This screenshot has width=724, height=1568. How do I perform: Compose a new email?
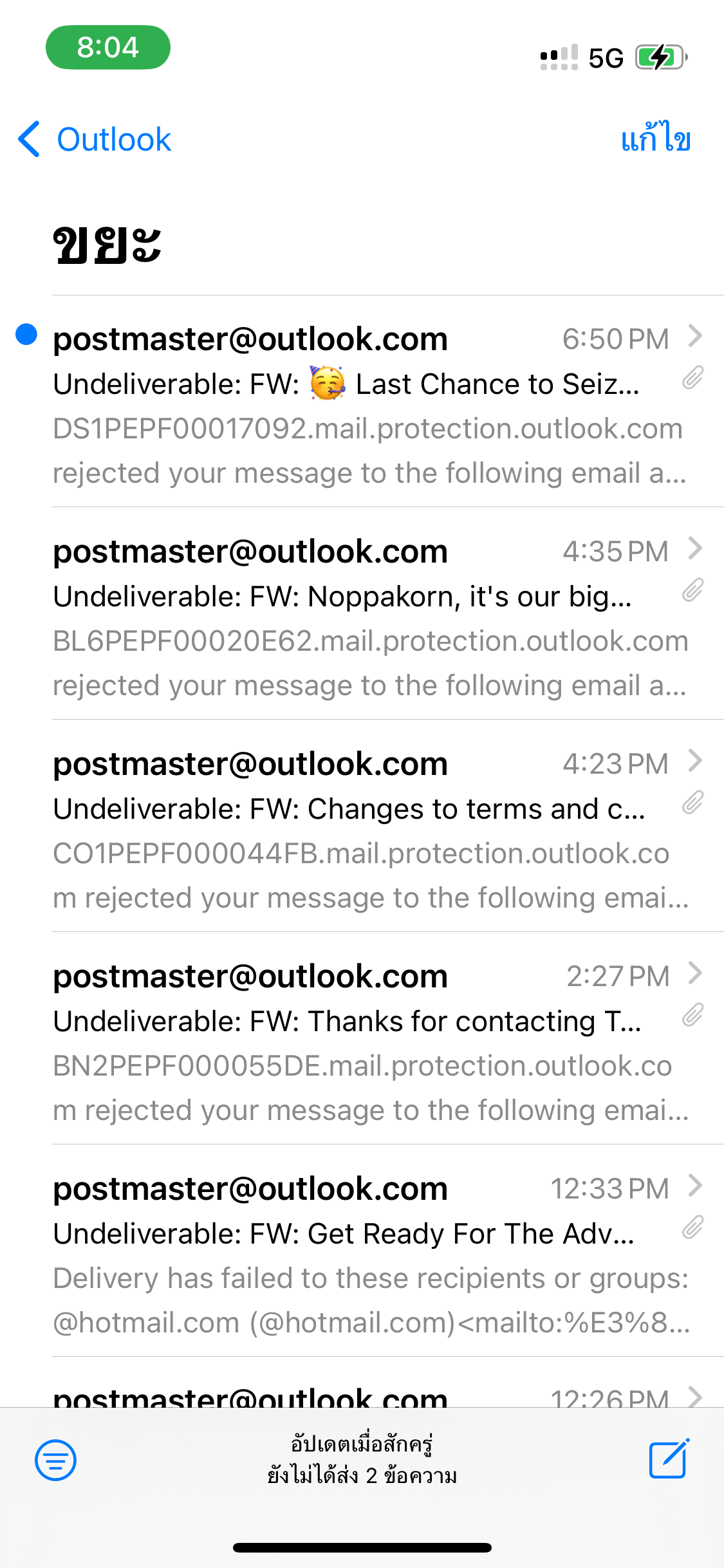[669, 1459]
